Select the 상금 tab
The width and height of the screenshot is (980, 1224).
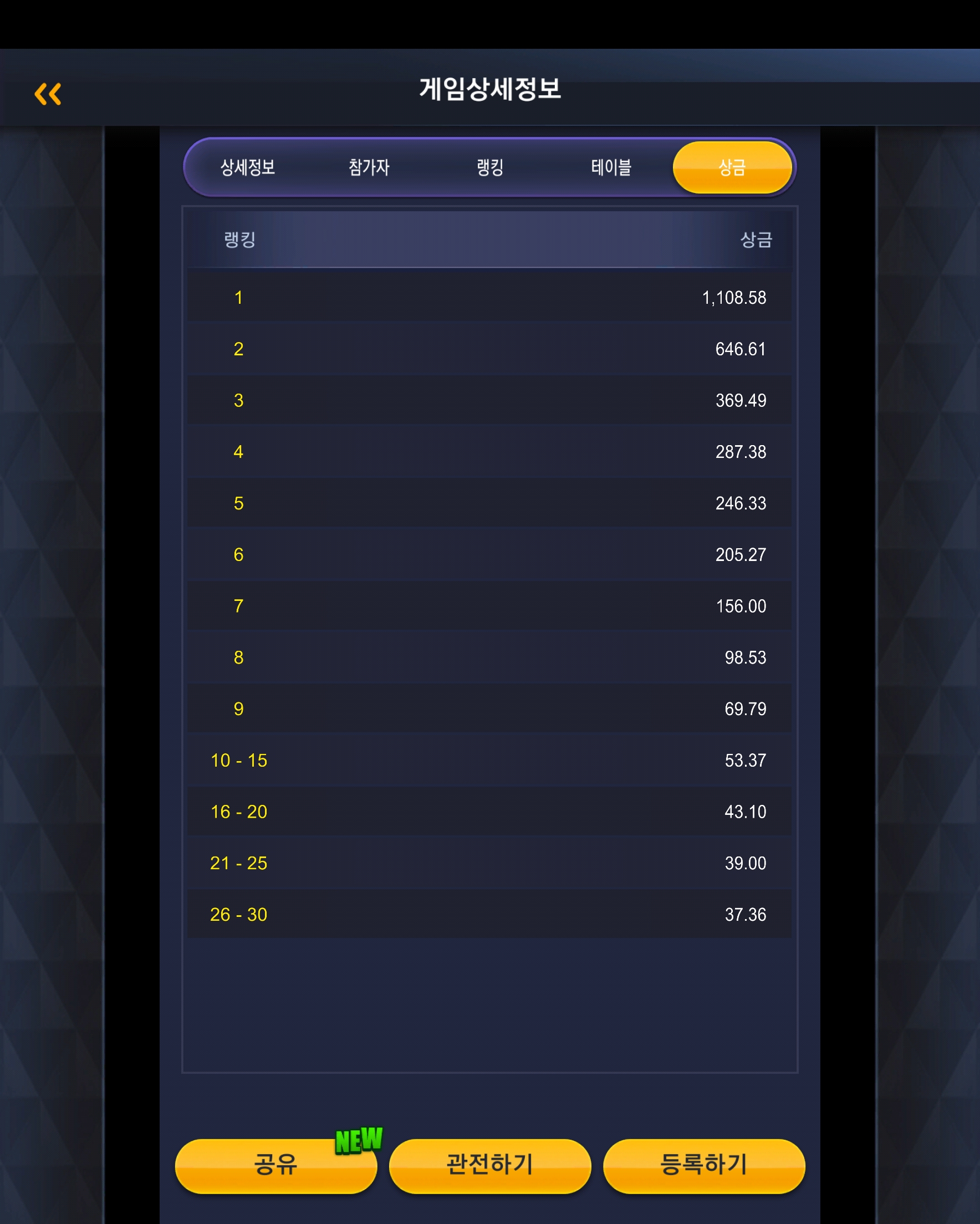[732, 167]
